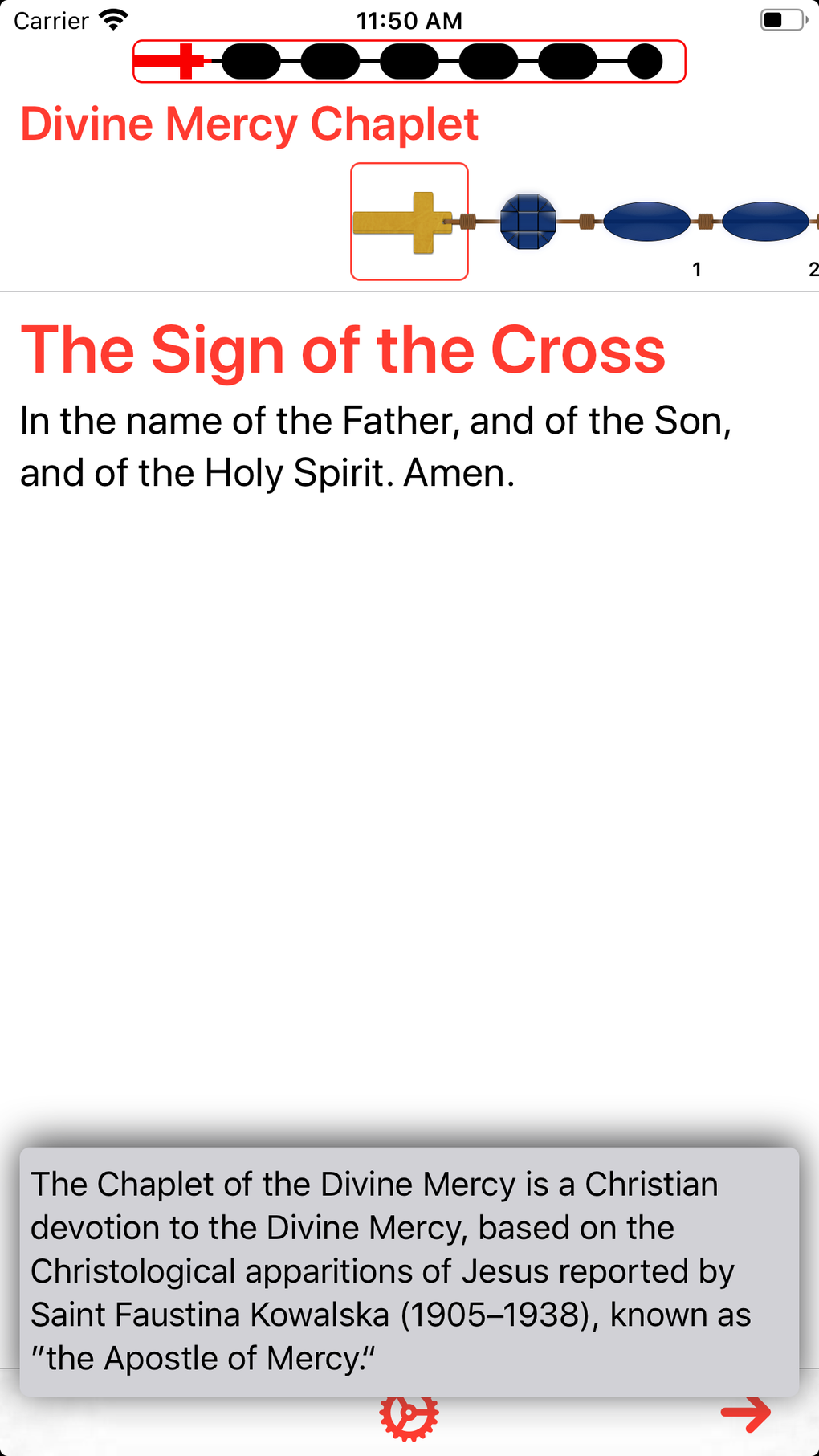The height and width of the screenshot is (1456, 819).
Task: Jump to first black oval section
Action: coord(251,62)
